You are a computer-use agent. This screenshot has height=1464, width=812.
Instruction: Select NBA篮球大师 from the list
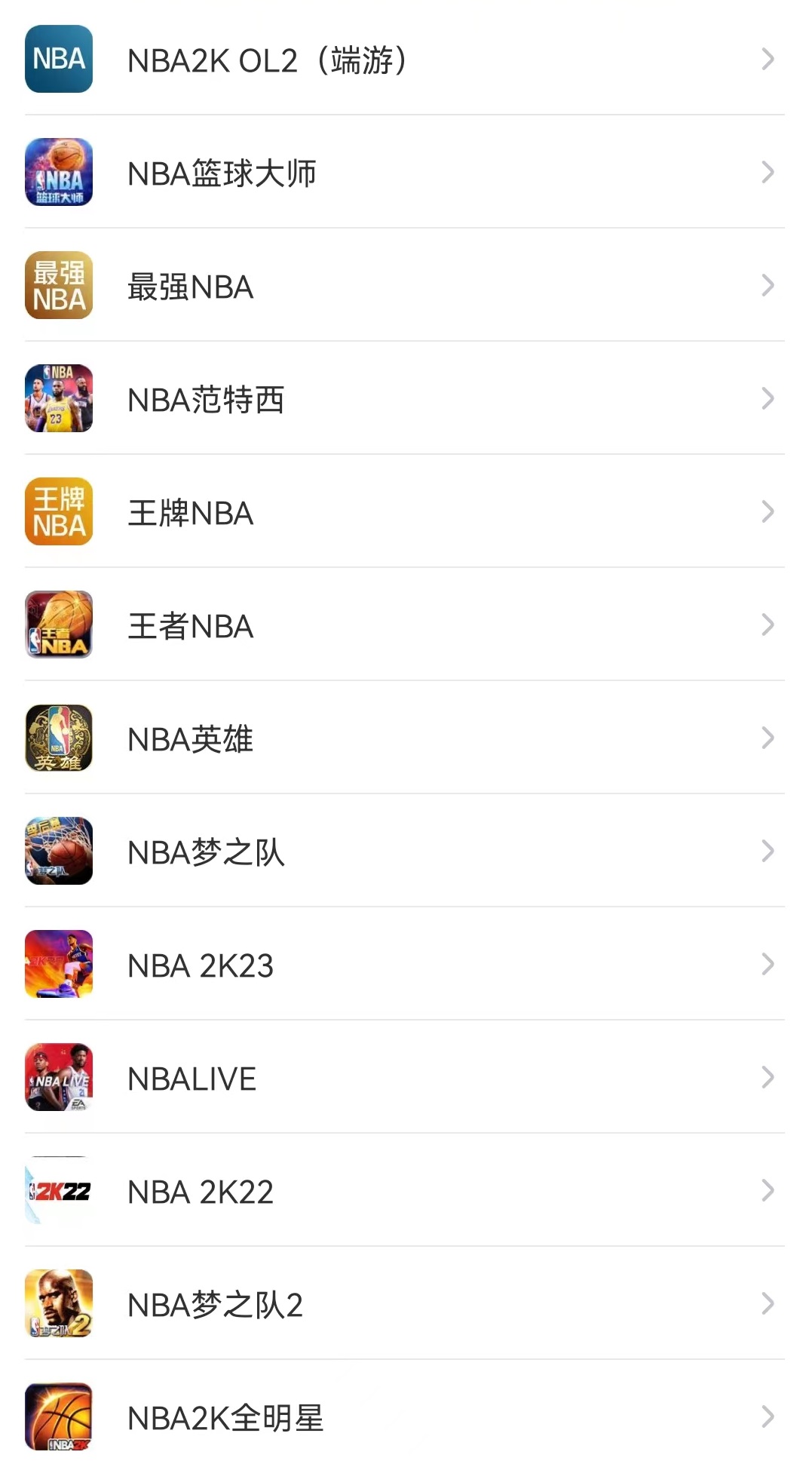(404, 173)
